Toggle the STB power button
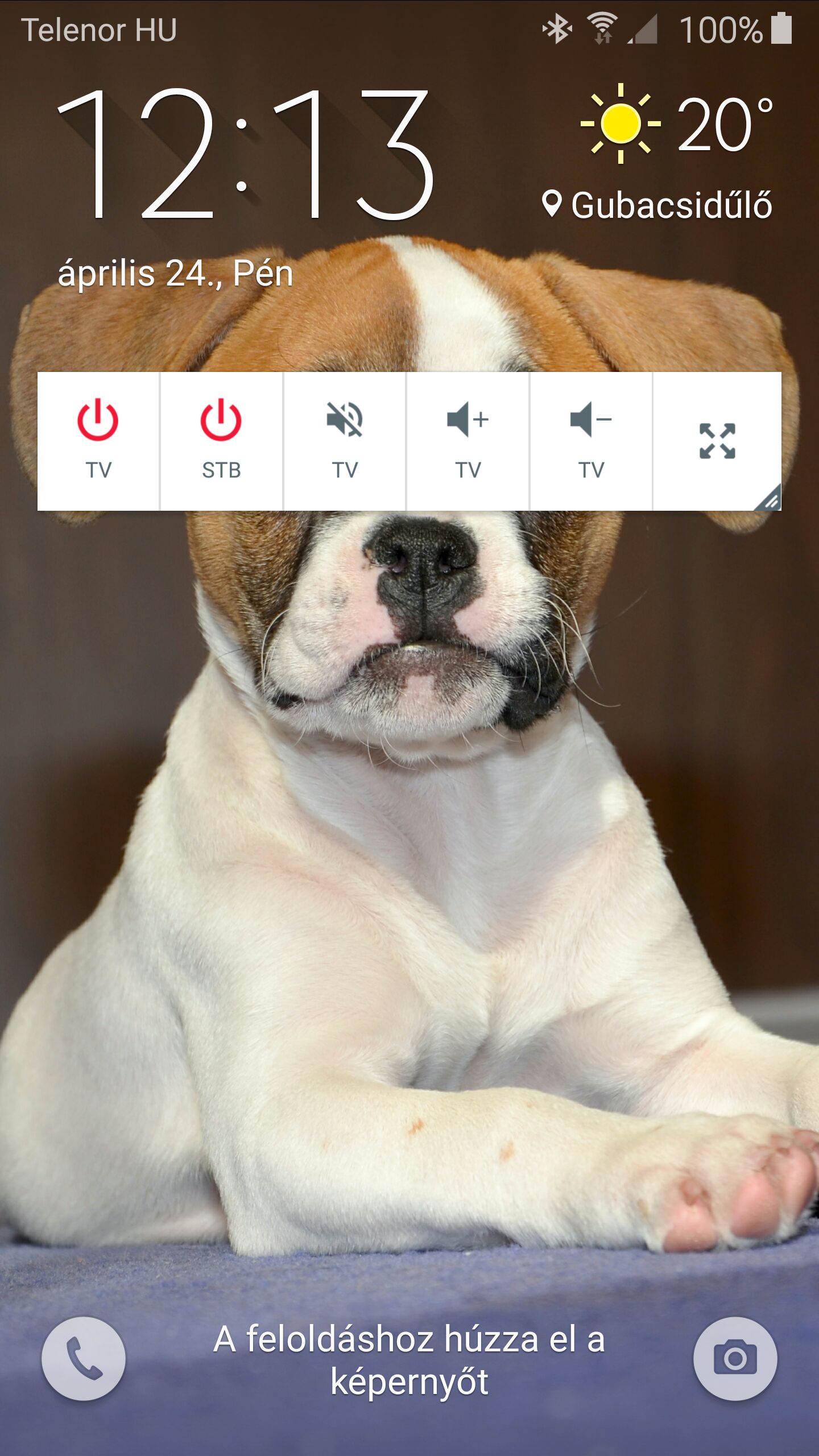819x1456 pixels. (x=221, y=441)
